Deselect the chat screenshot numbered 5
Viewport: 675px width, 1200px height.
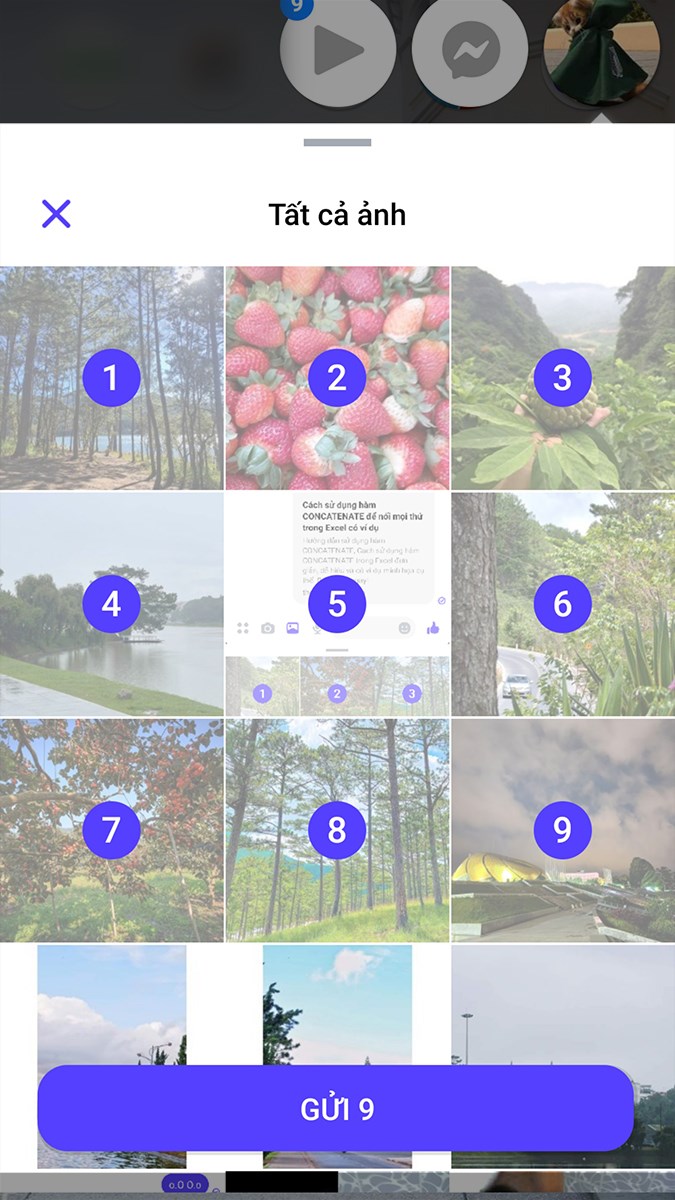click(x=337, y=604)
